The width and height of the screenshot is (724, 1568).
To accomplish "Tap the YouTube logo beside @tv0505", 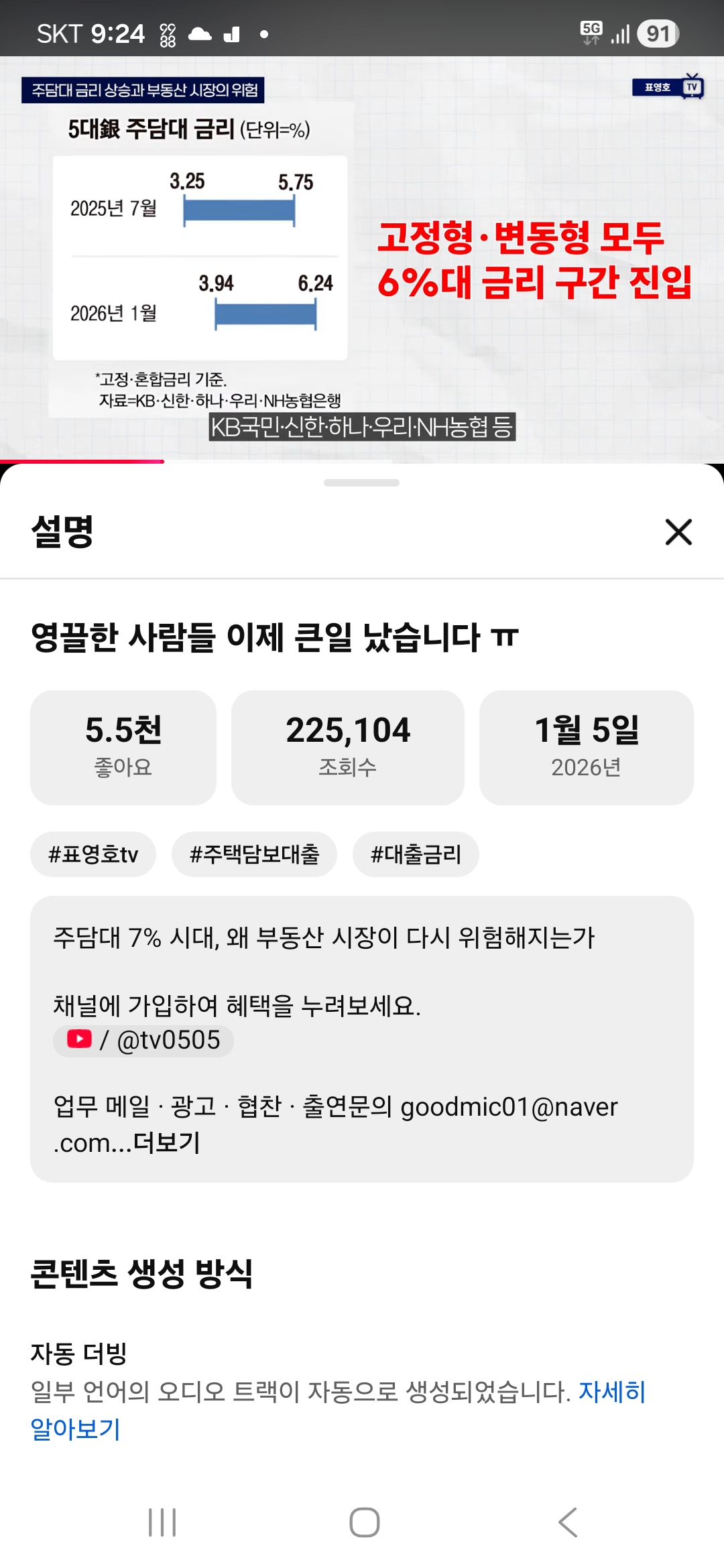I will coord(80,1040).
